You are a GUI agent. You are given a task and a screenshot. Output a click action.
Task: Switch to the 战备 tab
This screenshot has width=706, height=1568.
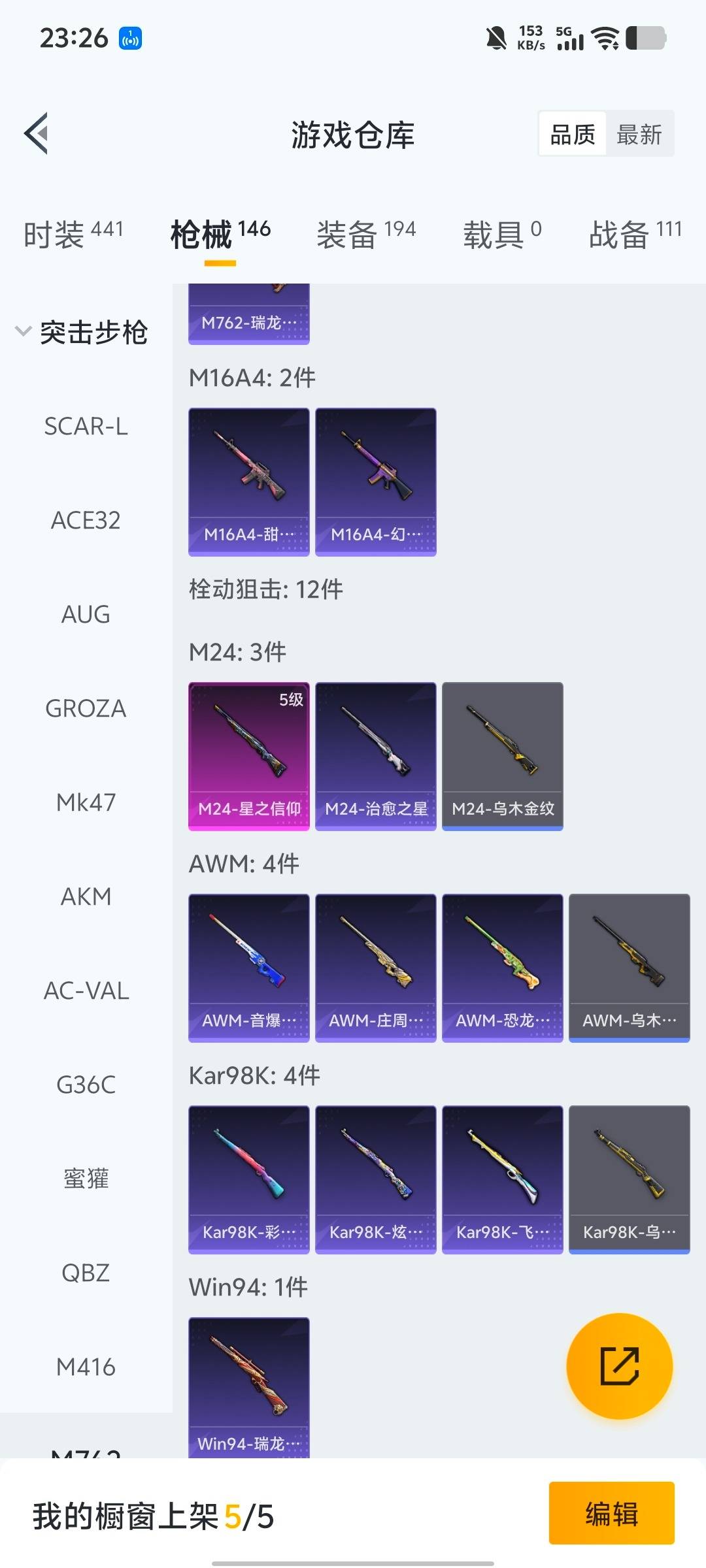pyautogui.click(x=634, y=234)
